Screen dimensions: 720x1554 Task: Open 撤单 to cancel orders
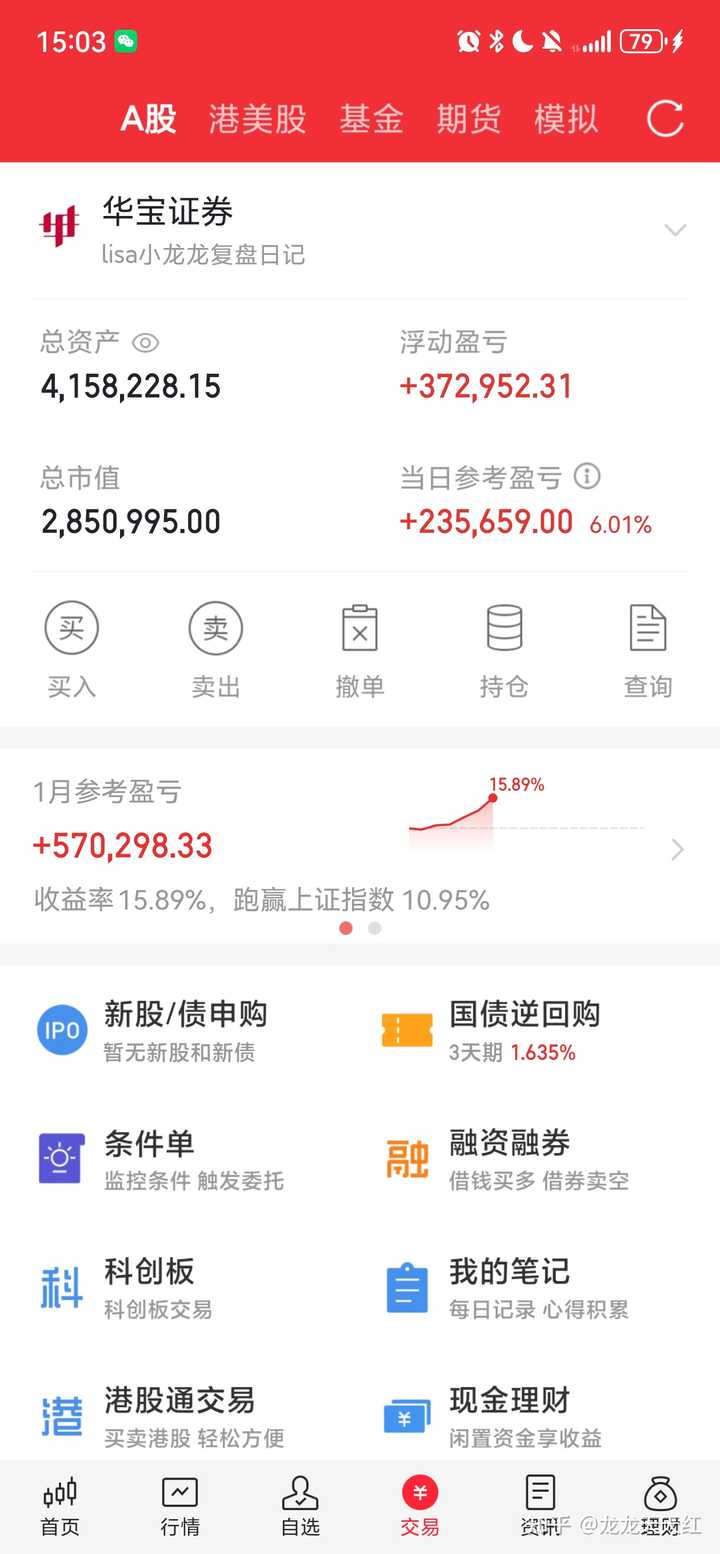tap(360, 648)
